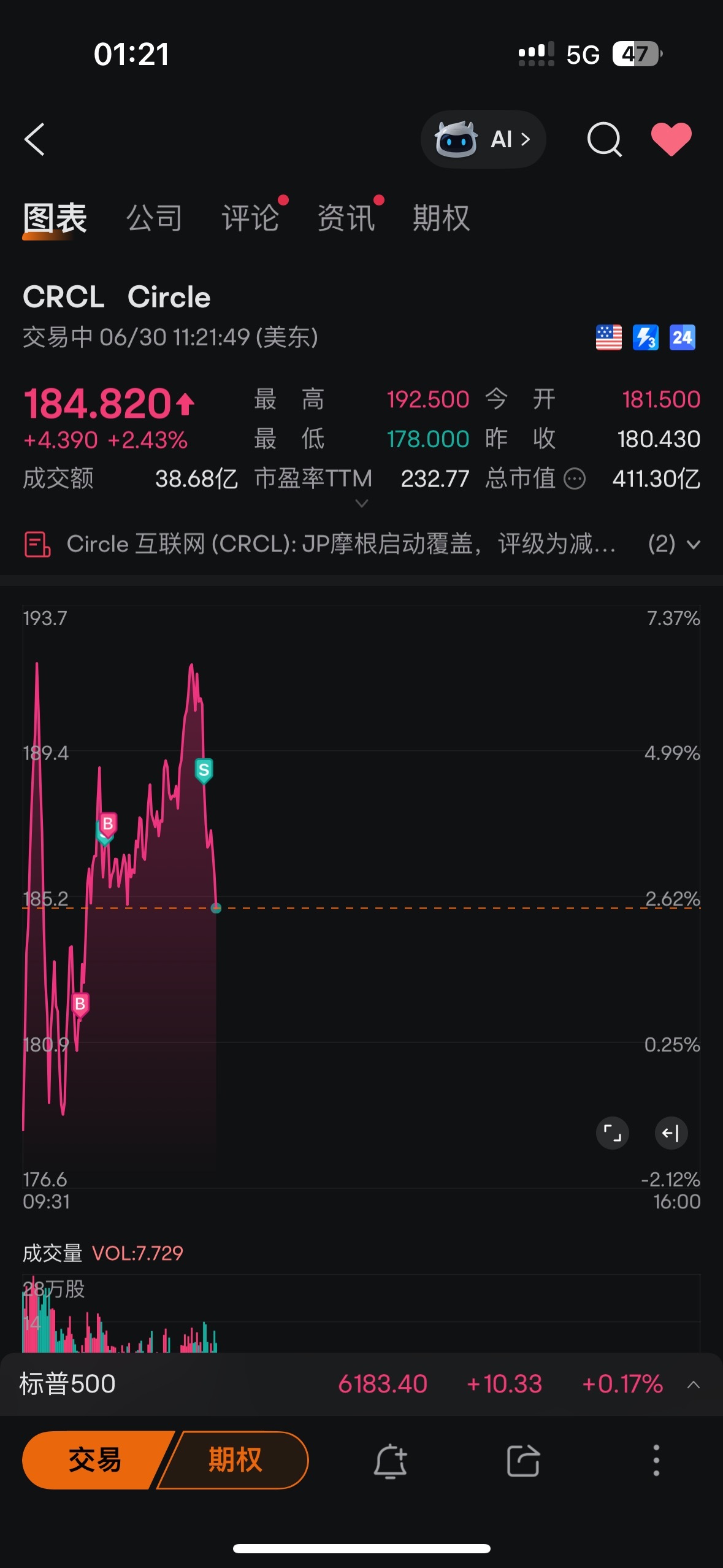Tap the collapse-arrow icon on the chart
723x1568 pixels.
pyautogui.click(x=671, y=1132)
